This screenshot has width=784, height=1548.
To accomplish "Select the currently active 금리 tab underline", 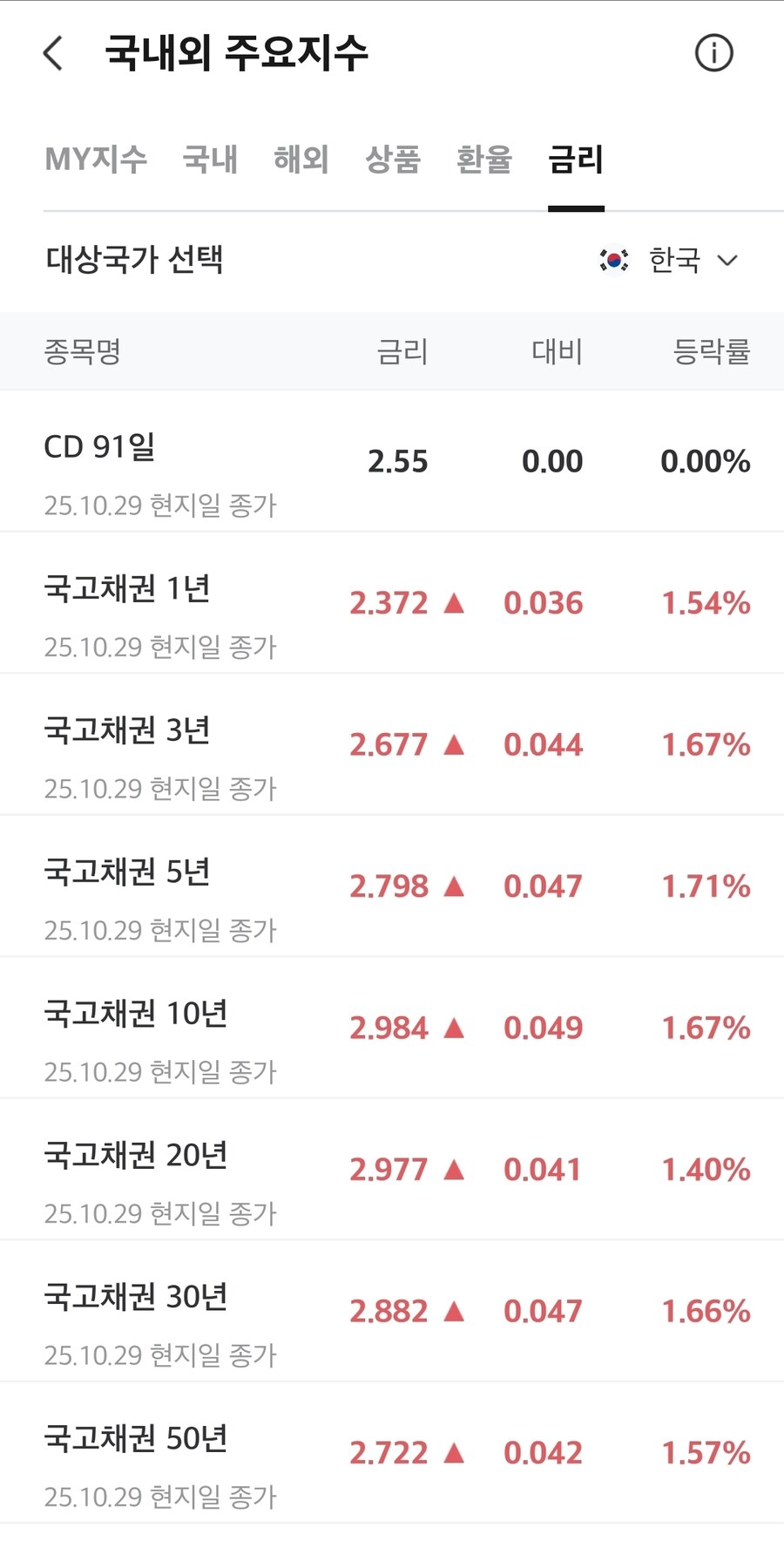I will click(x=577, y=204).
